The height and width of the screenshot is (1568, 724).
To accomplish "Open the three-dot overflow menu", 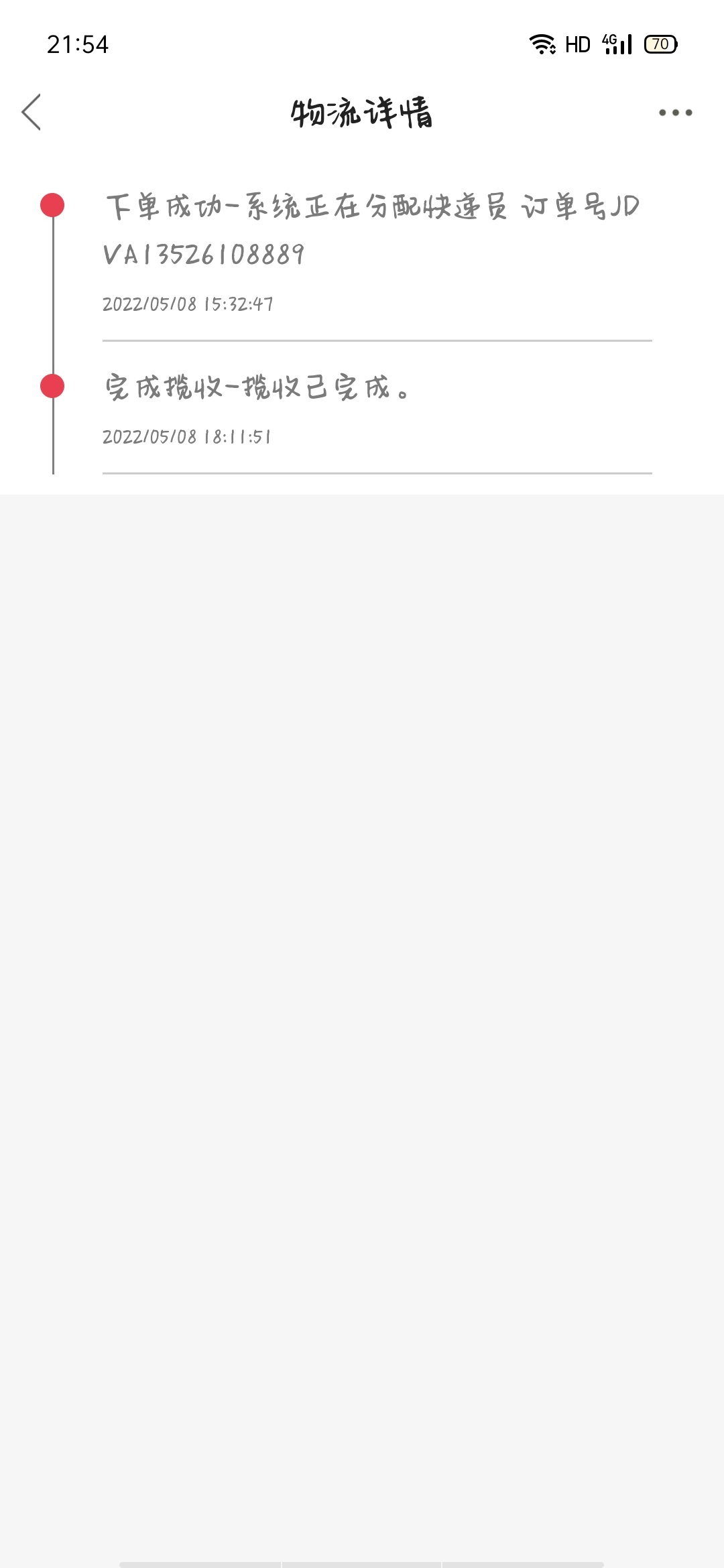I will 674,113.
